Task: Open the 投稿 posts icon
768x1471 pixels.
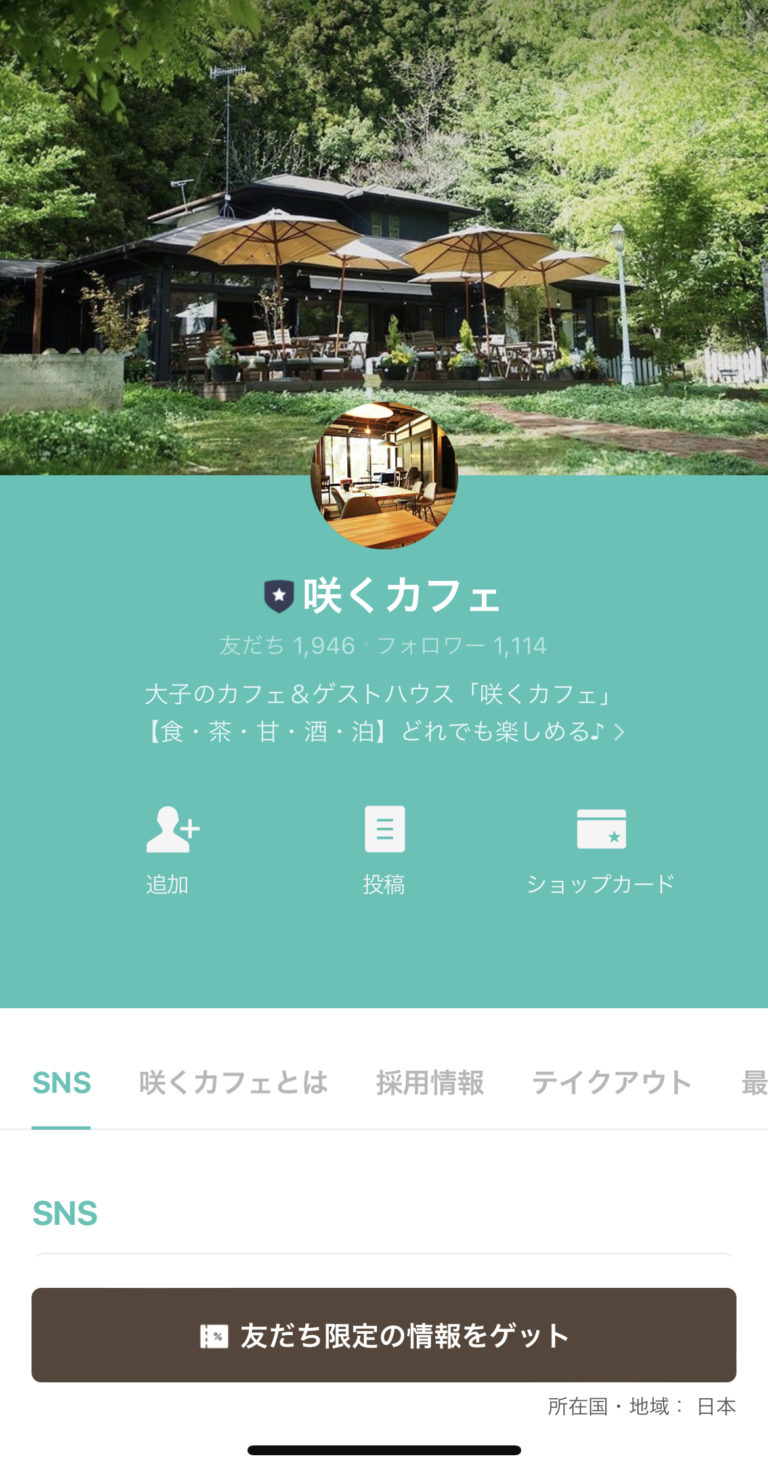Action: tap(384, 828)
